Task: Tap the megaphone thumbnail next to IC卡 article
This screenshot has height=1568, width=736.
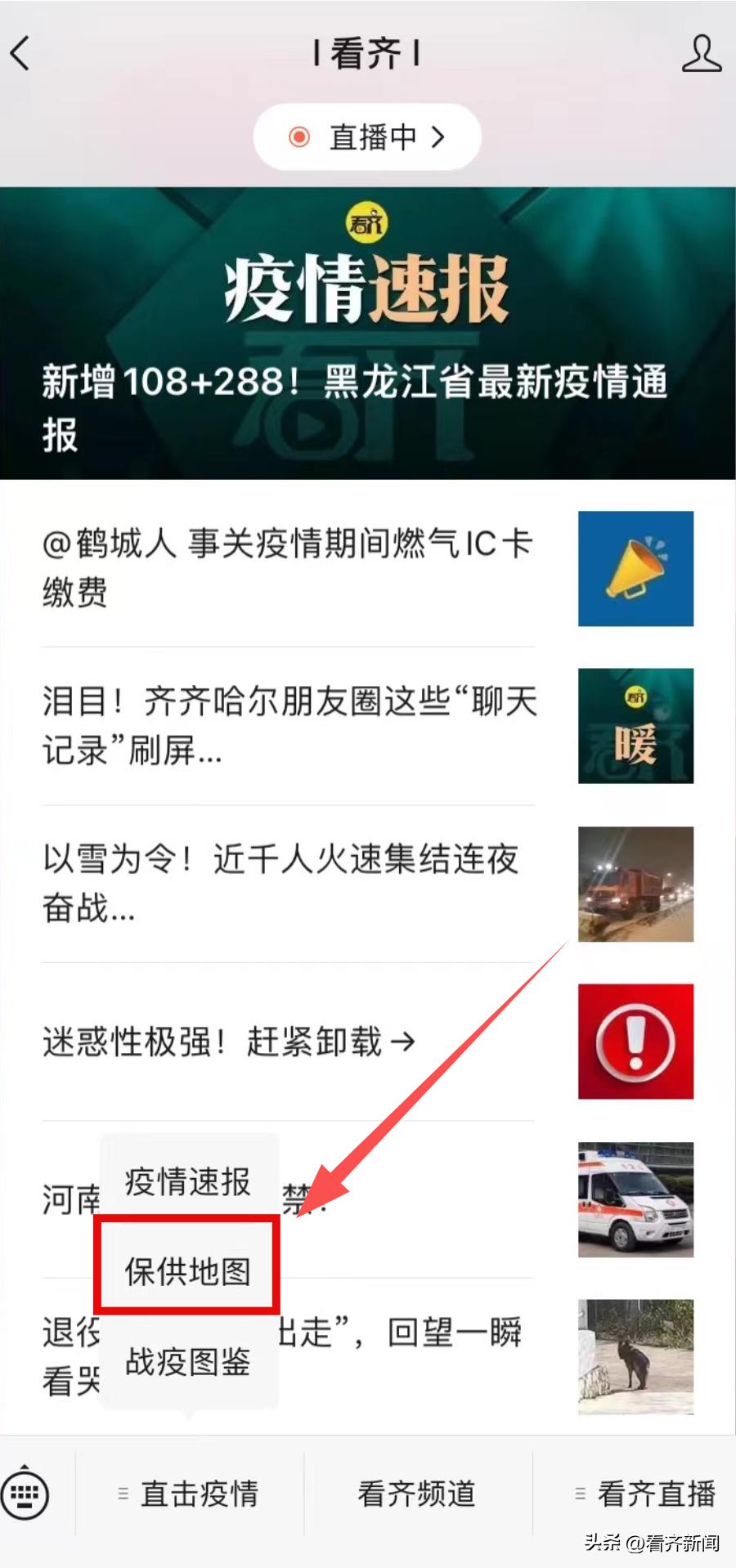Action: click(x=636, y=570)
